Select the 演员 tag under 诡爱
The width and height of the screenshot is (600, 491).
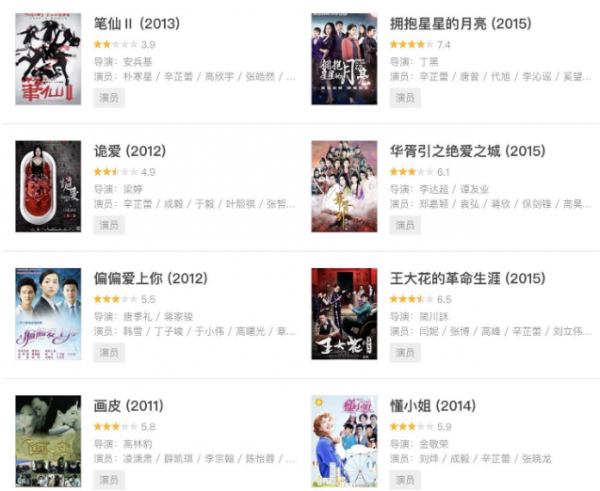(x=108, y=225)
